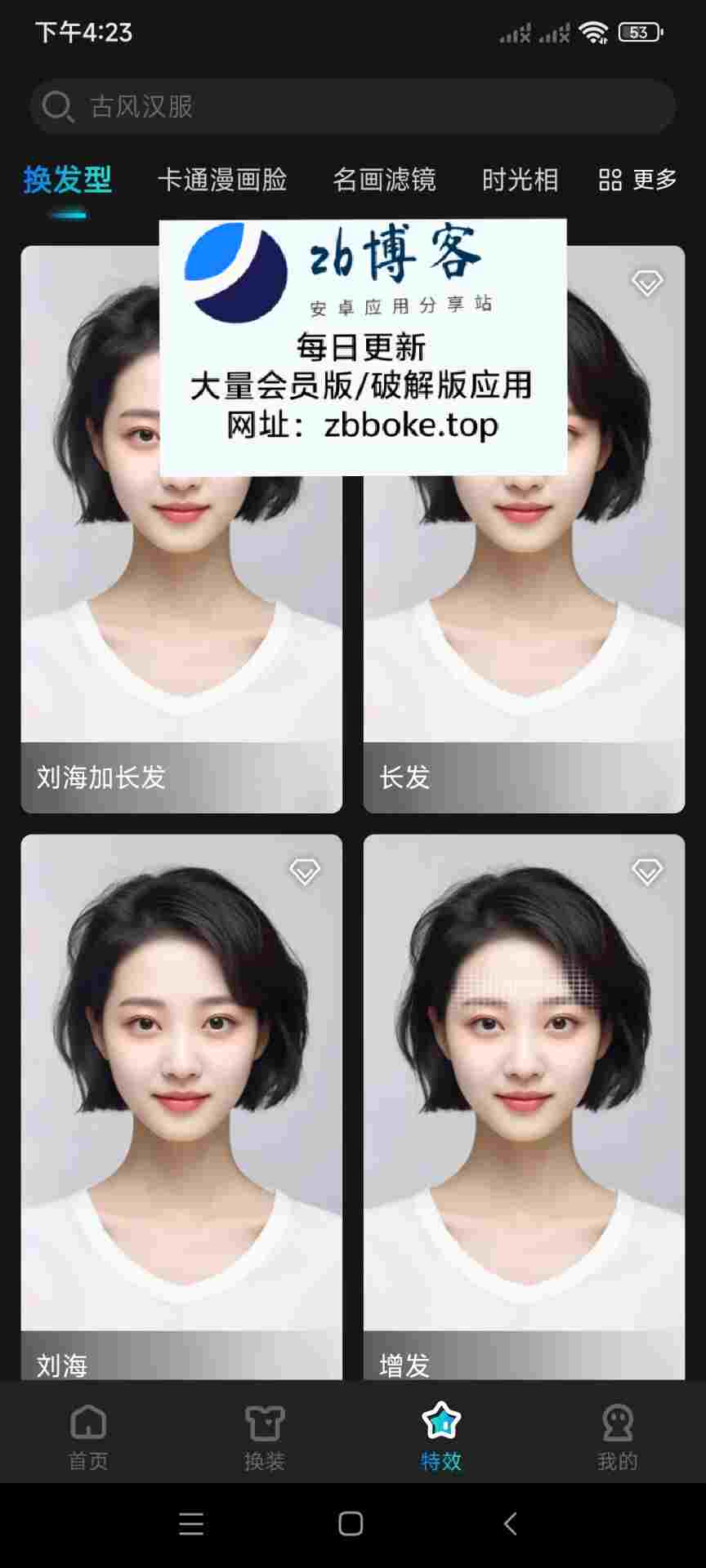Tap the system back button
This screenshot has width=706, height=1568.
(511, 1524)
